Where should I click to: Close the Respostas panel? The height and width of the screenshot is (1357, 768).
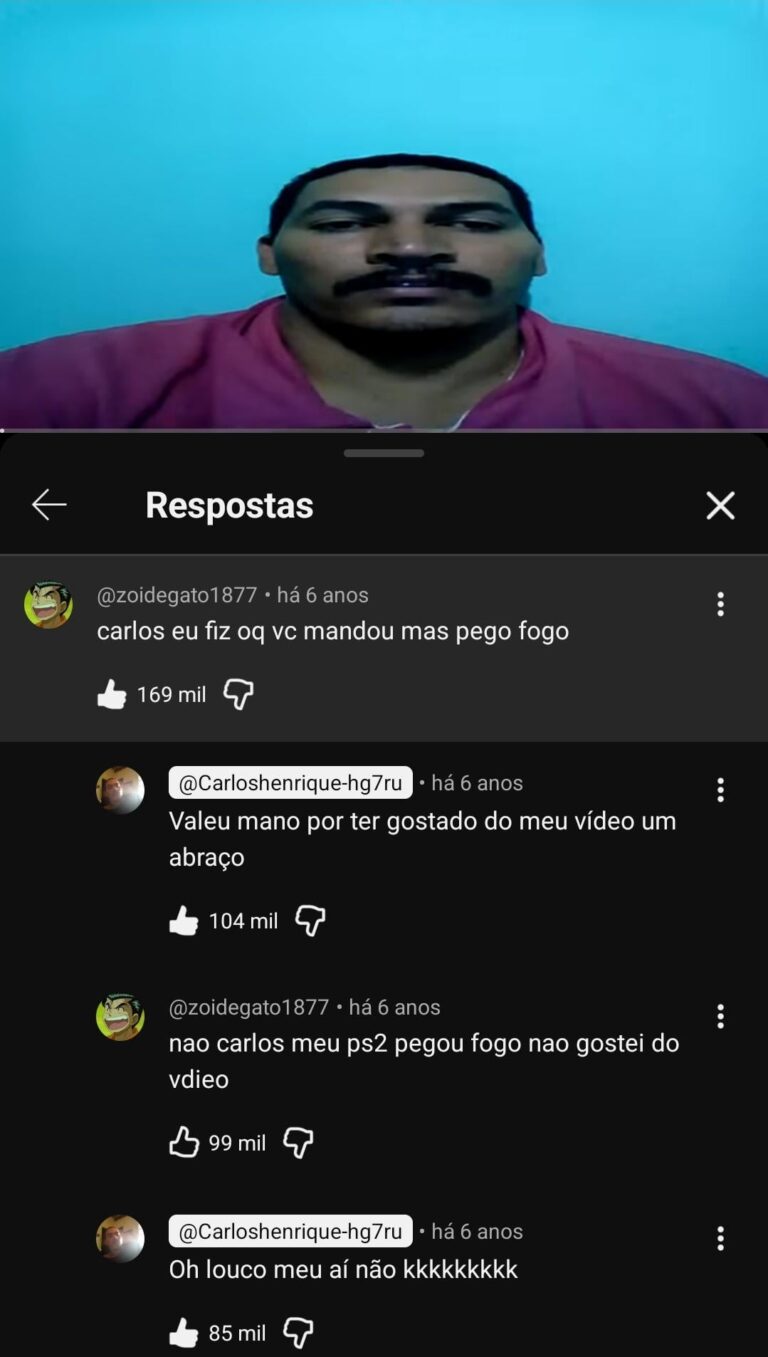[720, 505]
